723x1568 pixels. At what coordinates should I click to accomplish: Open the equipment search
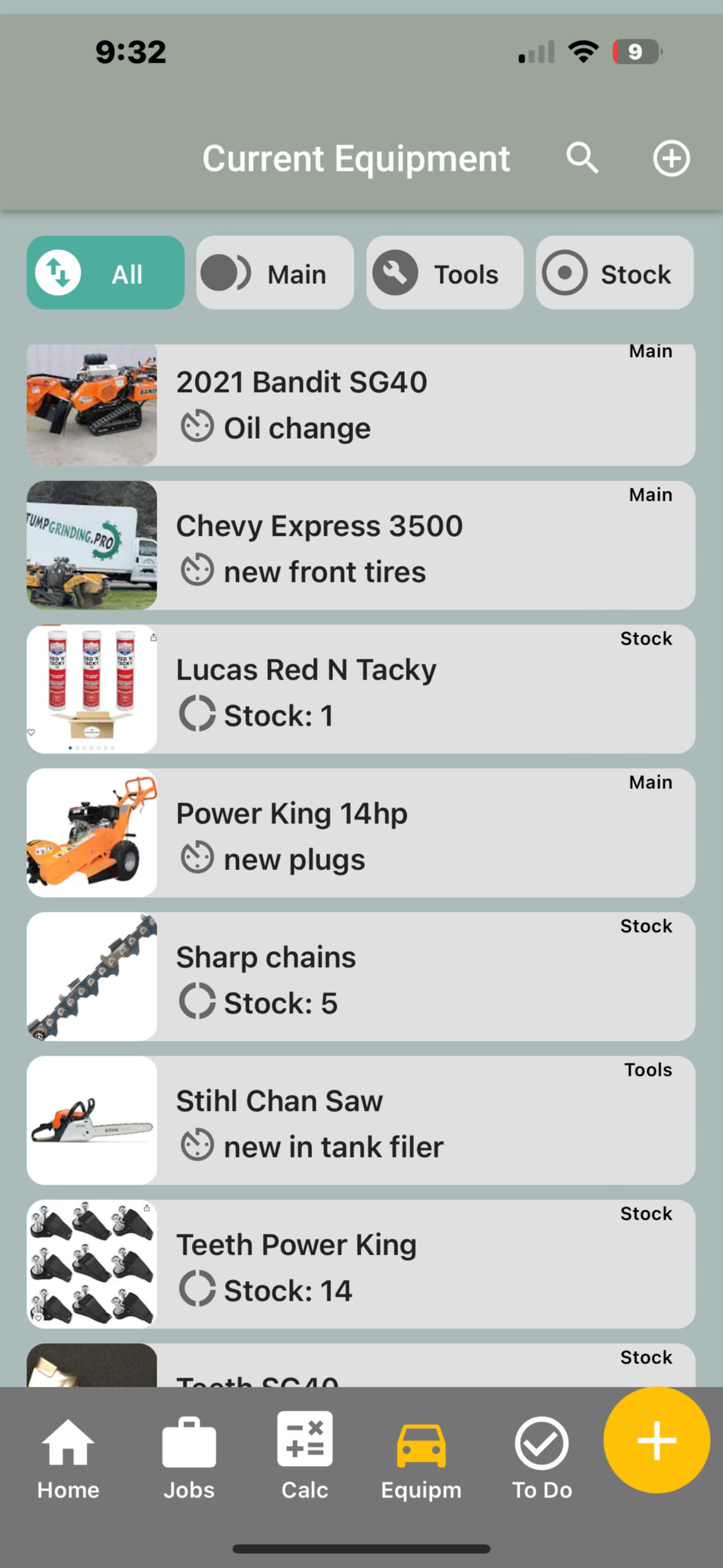[x=582, y=159]
